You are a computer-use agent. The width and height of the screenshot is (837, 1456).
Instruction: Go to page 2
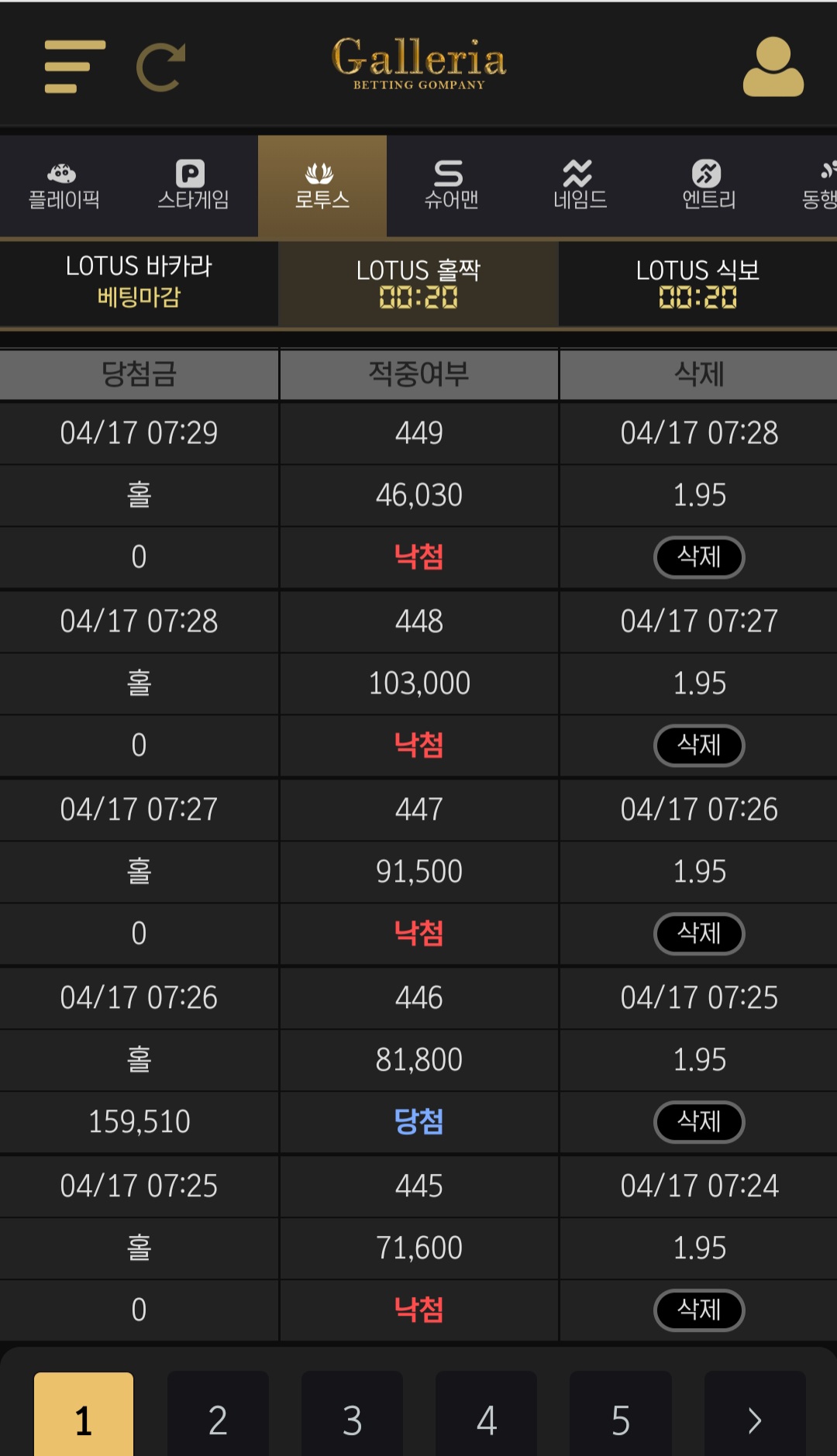point(218,1418)
